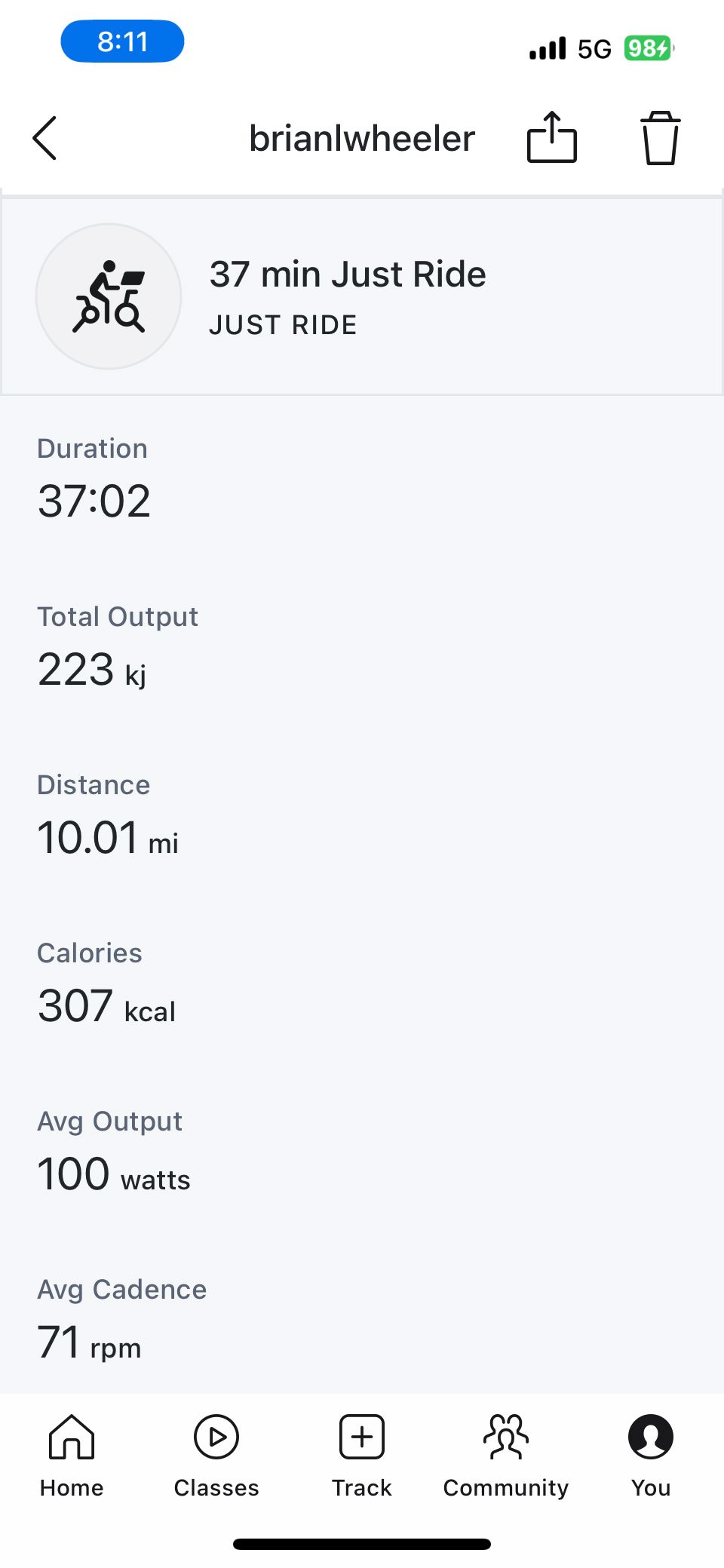724x1568 pixels.
Task: Delete this workout with the trash icon
Action: coord(660,137)
